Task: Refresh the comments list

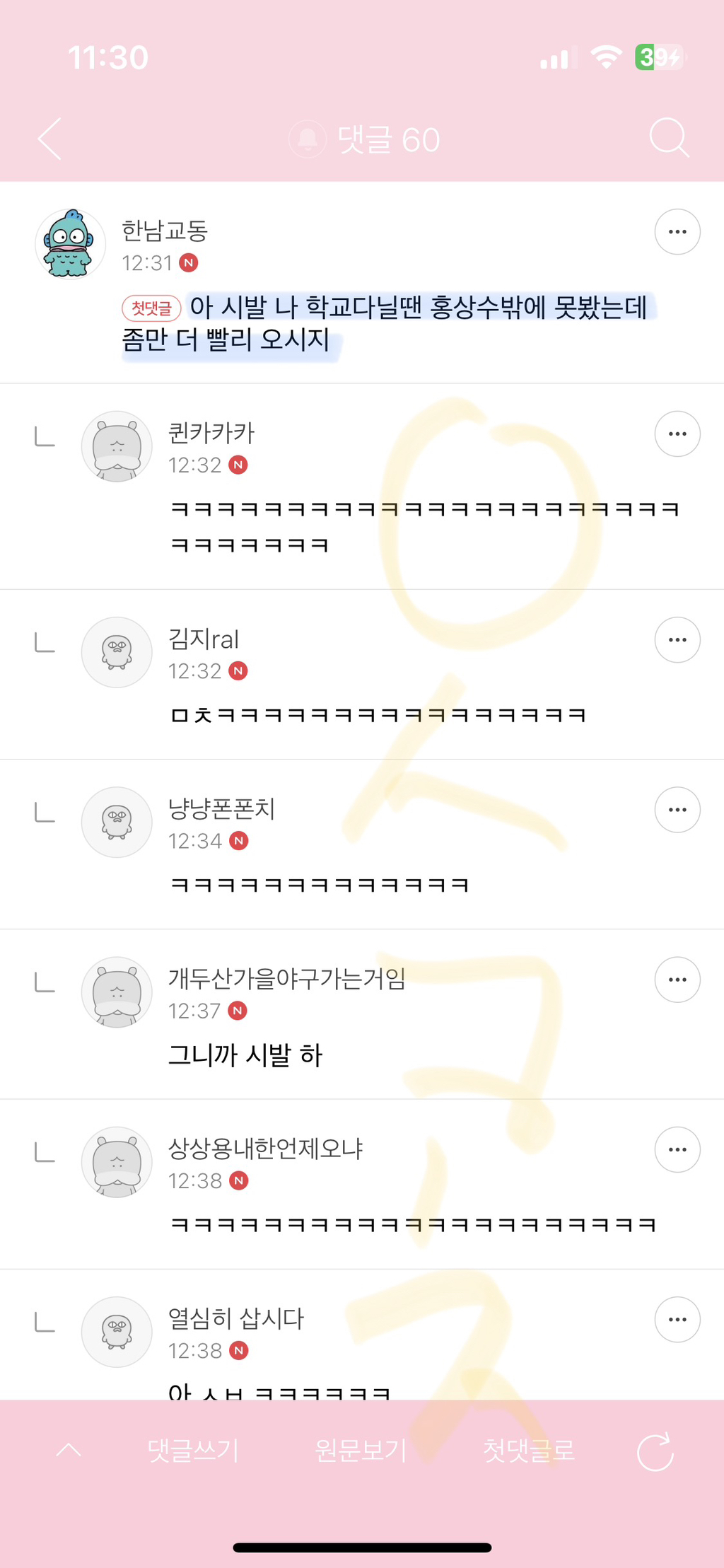Action: (655, 1451)
